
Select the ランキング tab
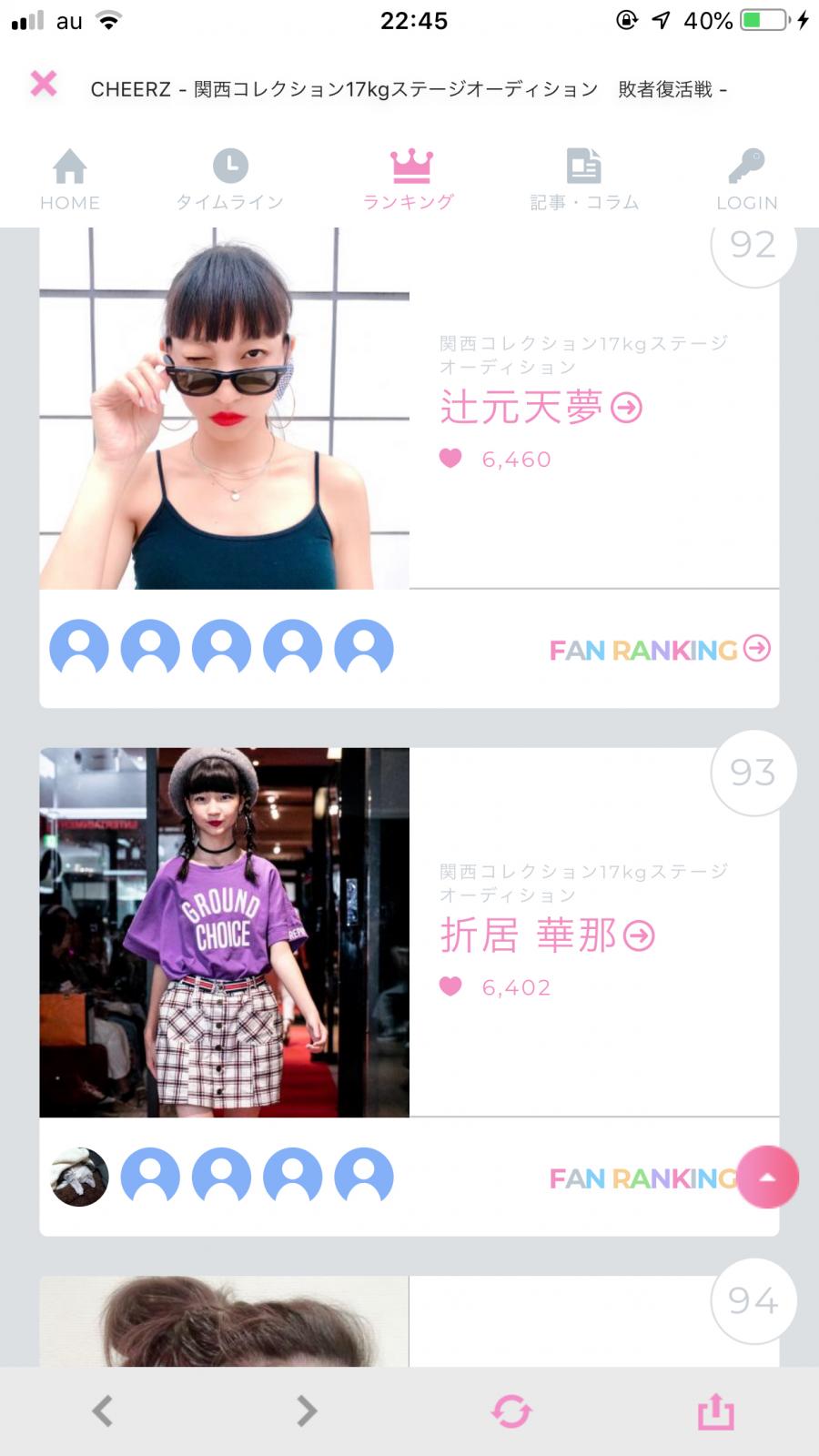pos(409,179)
